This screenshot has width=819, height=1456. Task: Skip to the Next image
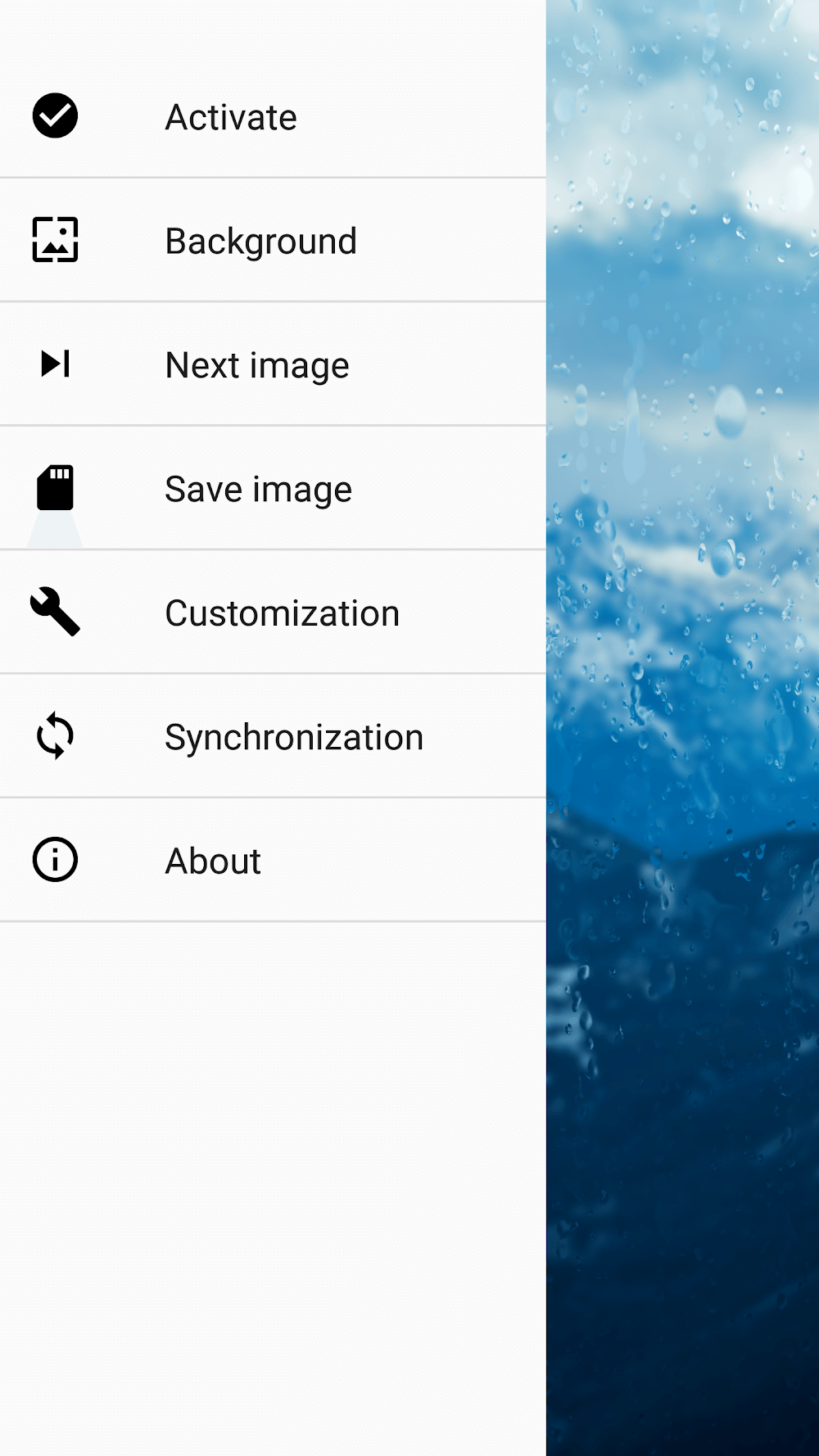point(257,365)
